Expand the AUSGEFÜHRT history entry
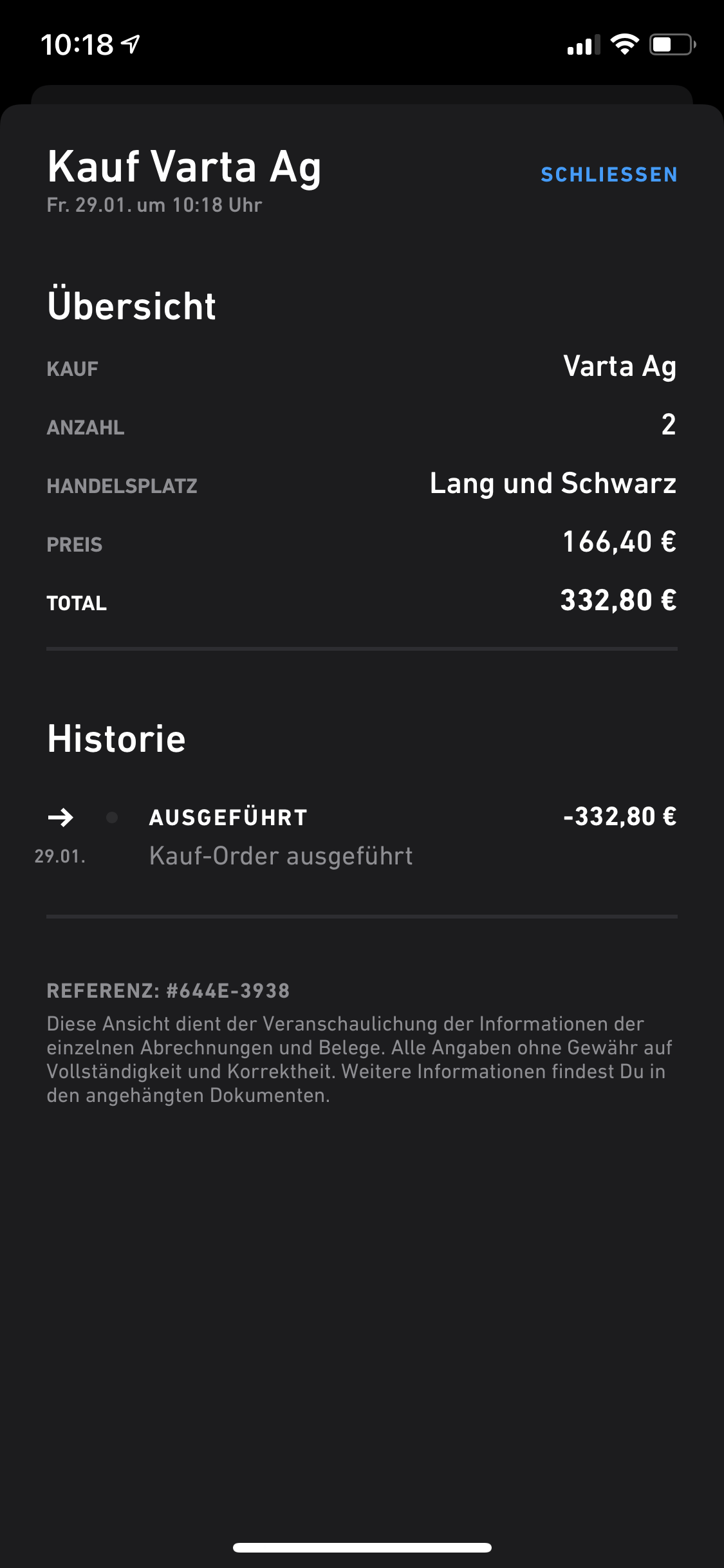724x1568 pixels. pyautogui.click(x=228, y=817)
